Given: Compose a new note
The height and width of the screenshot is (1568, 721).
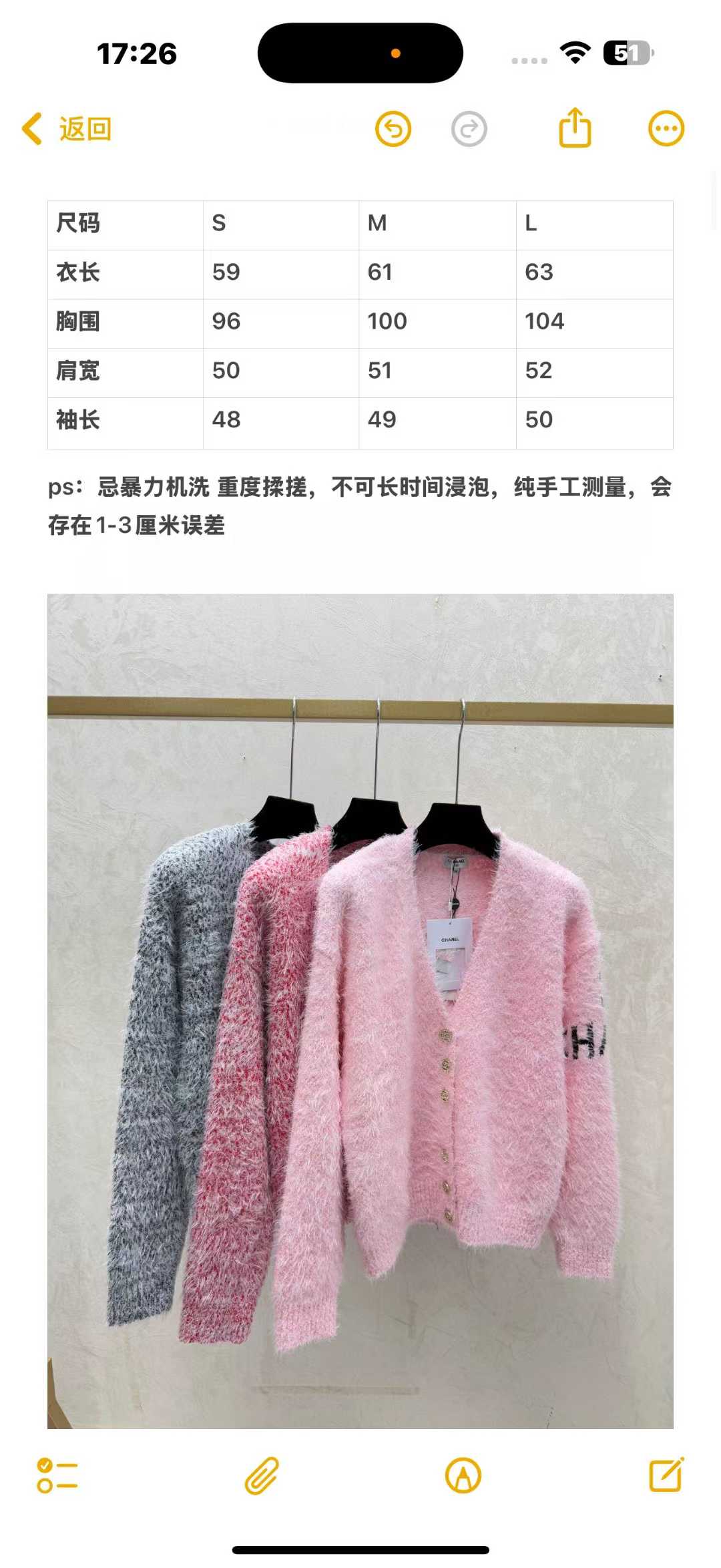Looking at the screenshot, I should point(666,1475).
